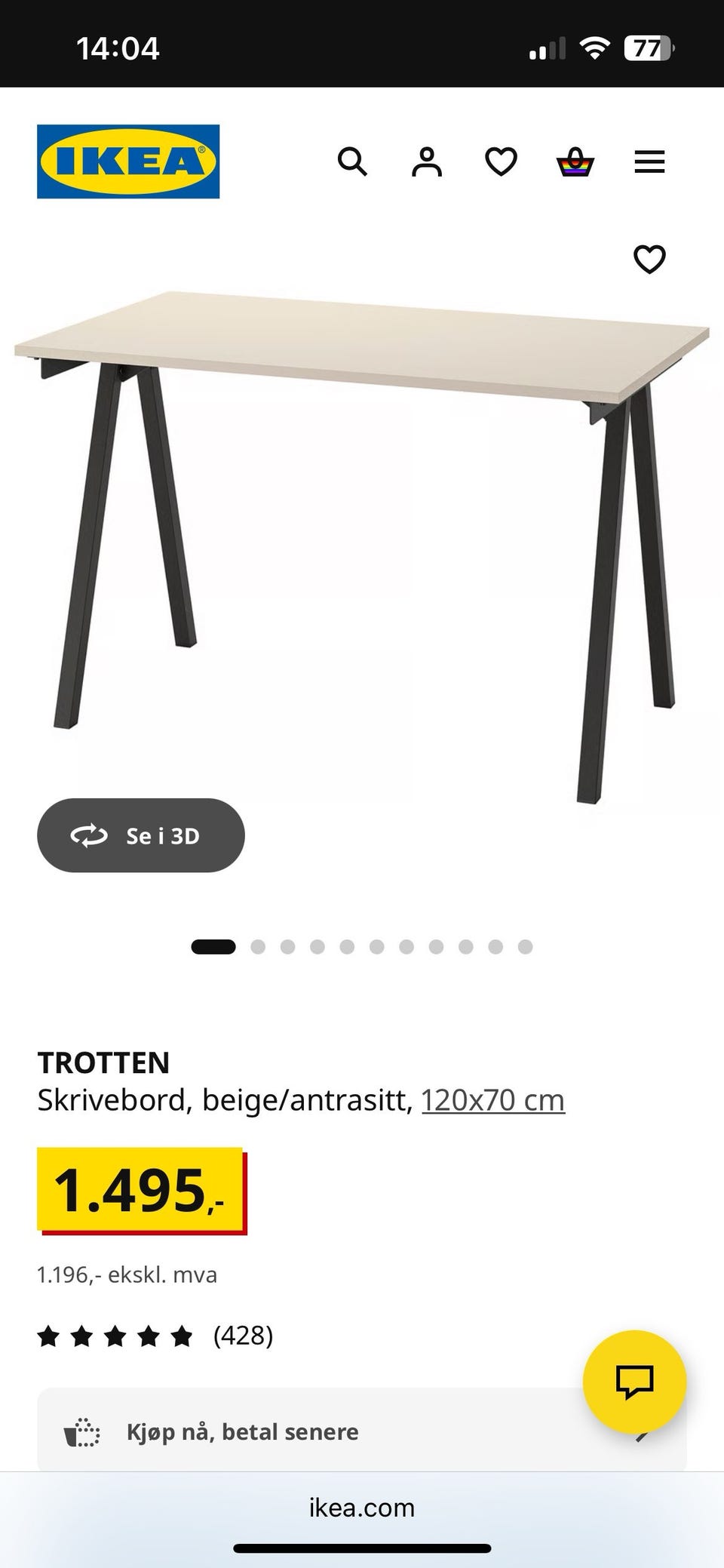The image size is (724, 1568).
Task: Toggle the product wishlist heart
Action: 649,259
